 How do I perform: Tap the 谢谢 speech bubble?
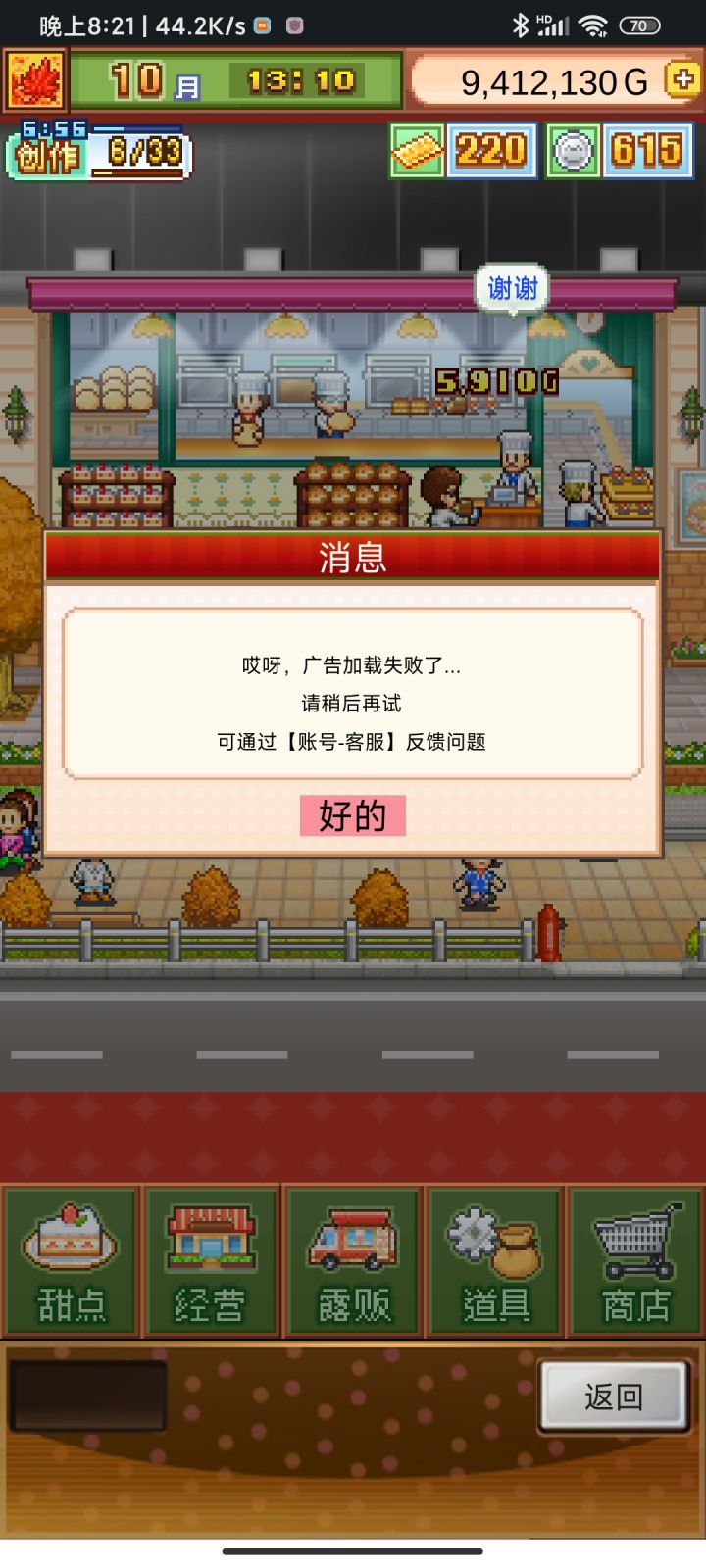(510, 288)
